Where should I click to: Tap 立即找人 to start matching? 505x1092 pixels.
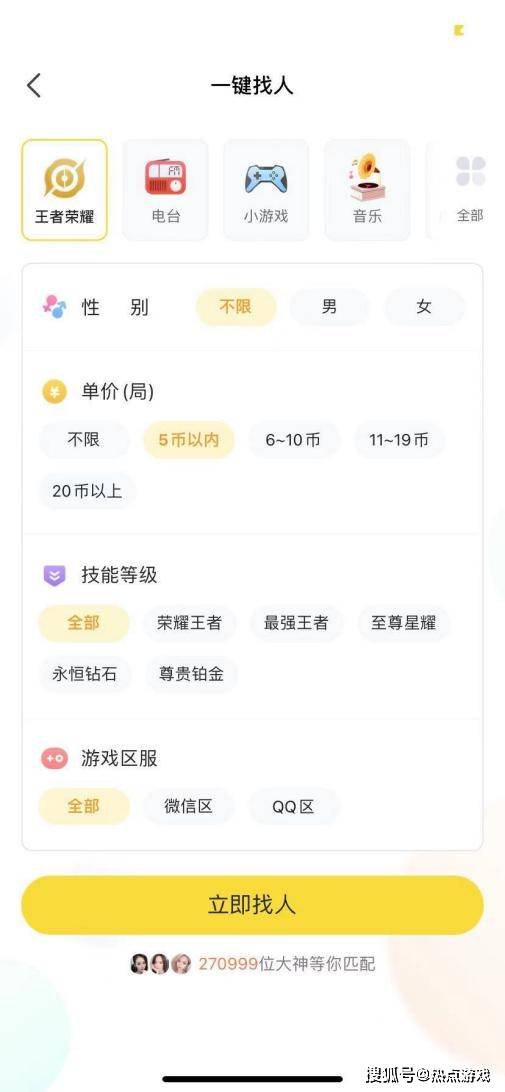point(252,905)
